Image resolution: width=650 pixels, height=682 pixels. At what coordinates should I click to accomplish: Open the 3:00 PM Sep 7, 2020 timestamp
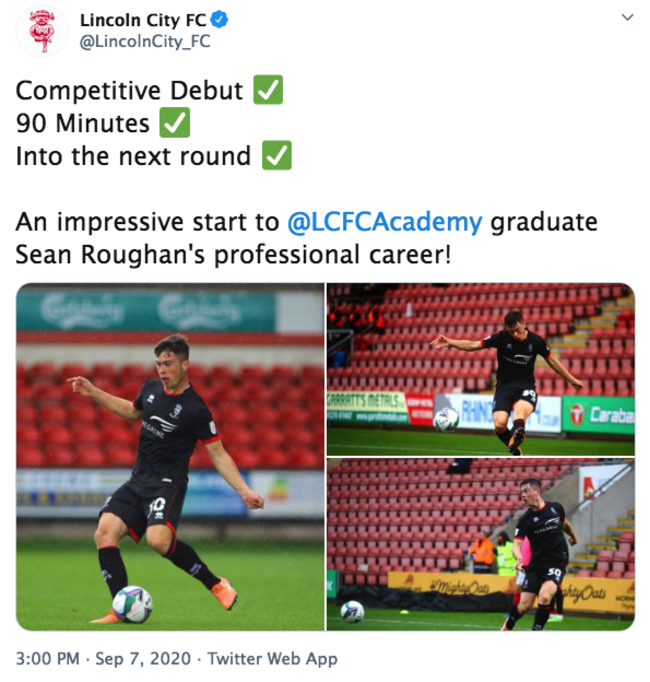(101, 658)
